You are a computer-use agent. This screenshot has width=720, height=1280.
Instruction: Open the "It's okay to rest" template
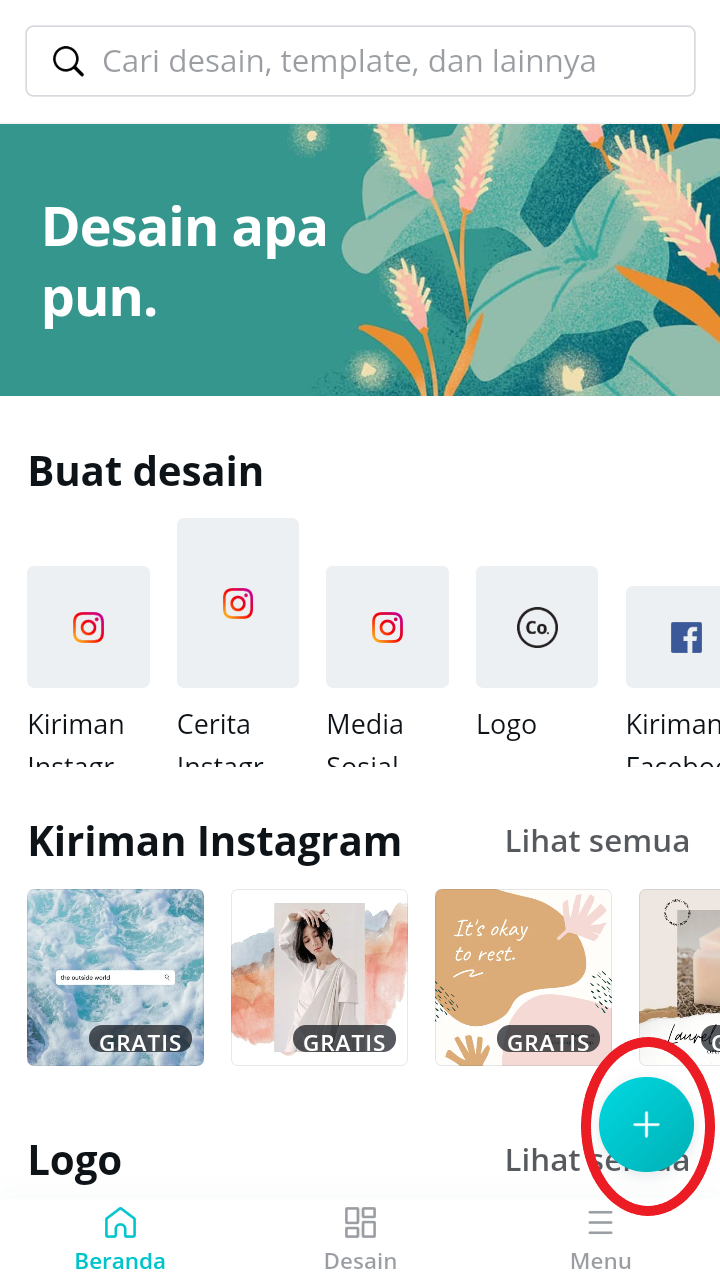click(523, 977)
